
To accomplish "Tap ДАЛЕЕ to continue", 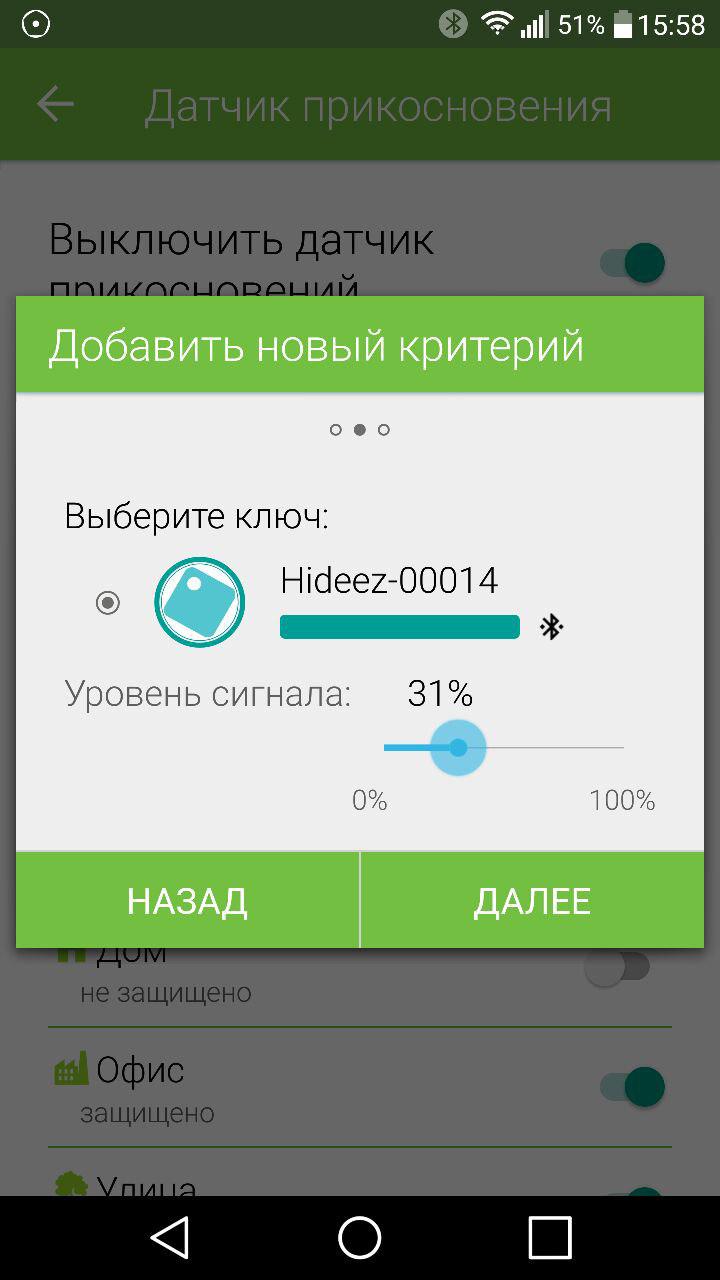I will pos(532,901).
